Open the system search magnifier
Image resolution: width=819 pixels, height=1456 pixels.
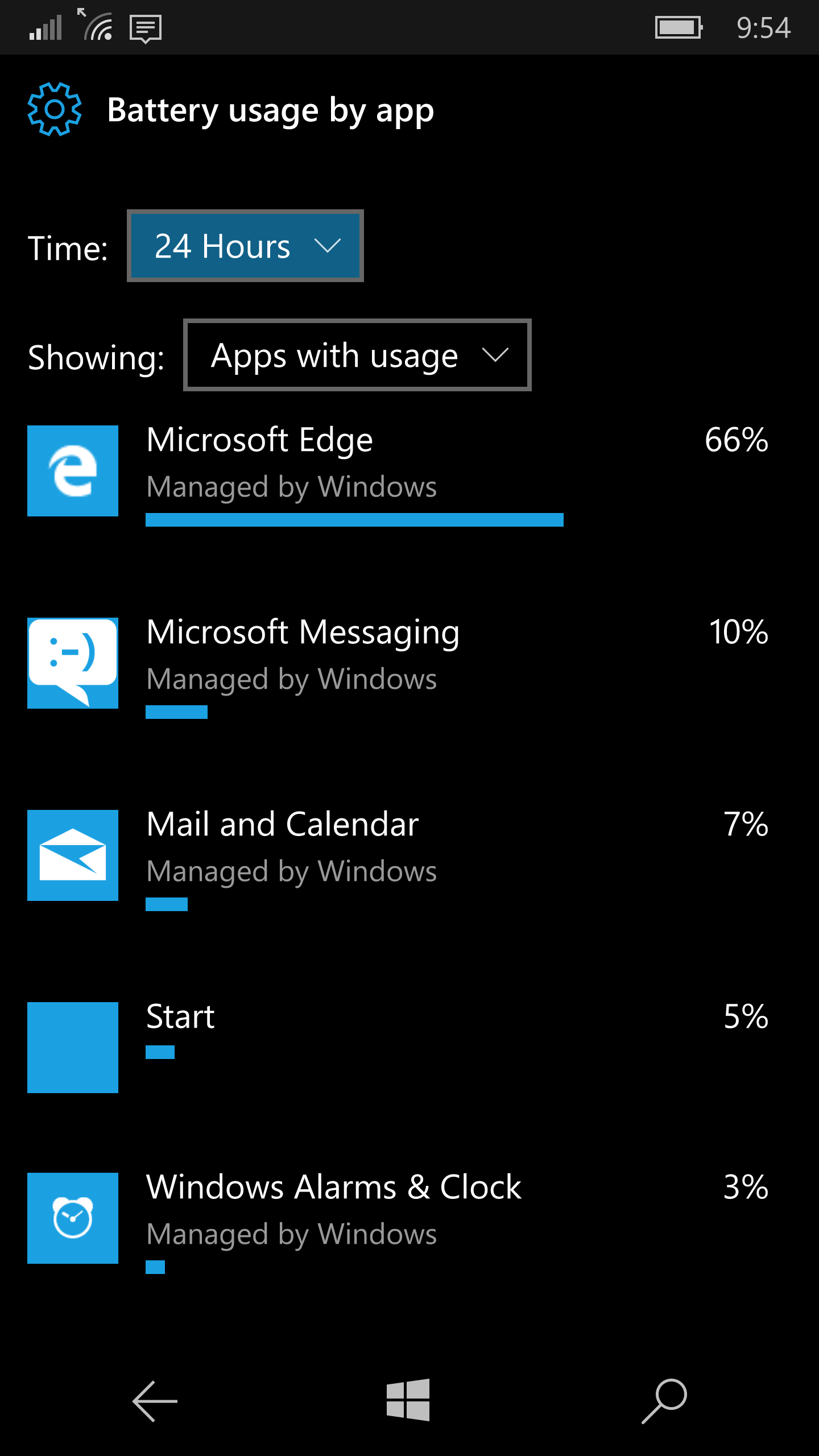(664, 1400)
